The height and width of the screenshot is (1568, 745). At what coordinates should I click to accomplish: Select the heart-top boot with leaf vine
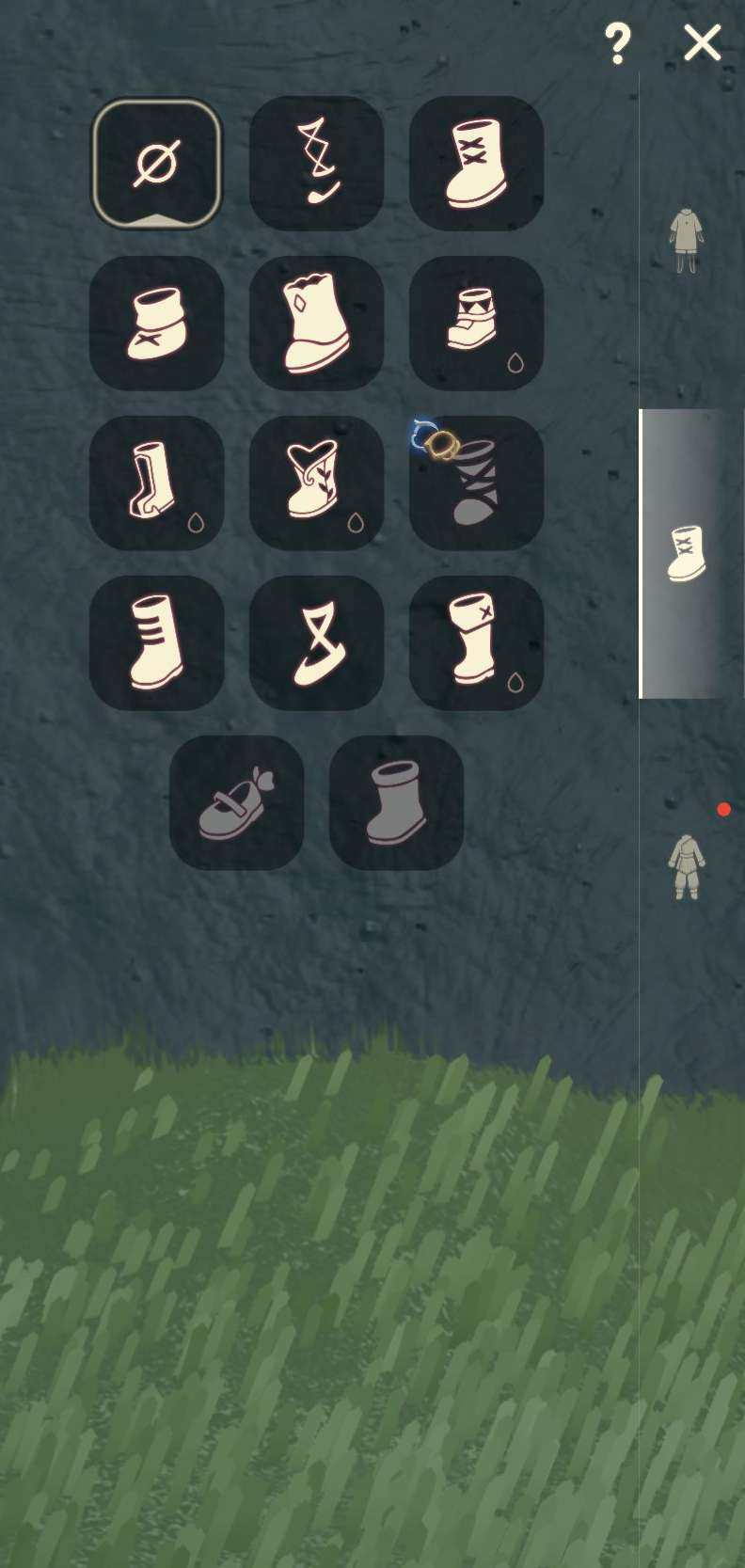316,483
